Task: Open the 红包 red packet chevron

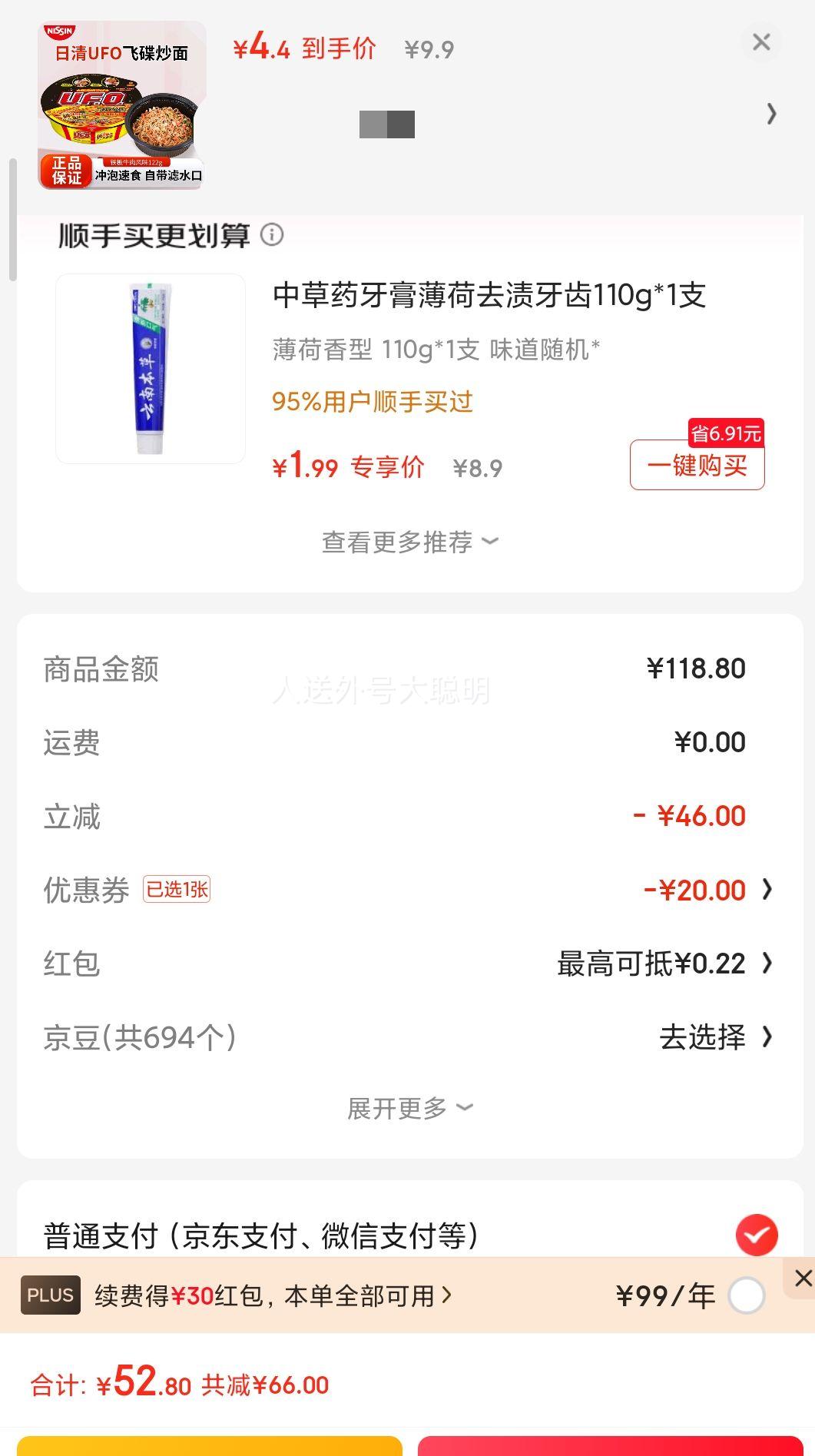Action: [x=767, y=963]
